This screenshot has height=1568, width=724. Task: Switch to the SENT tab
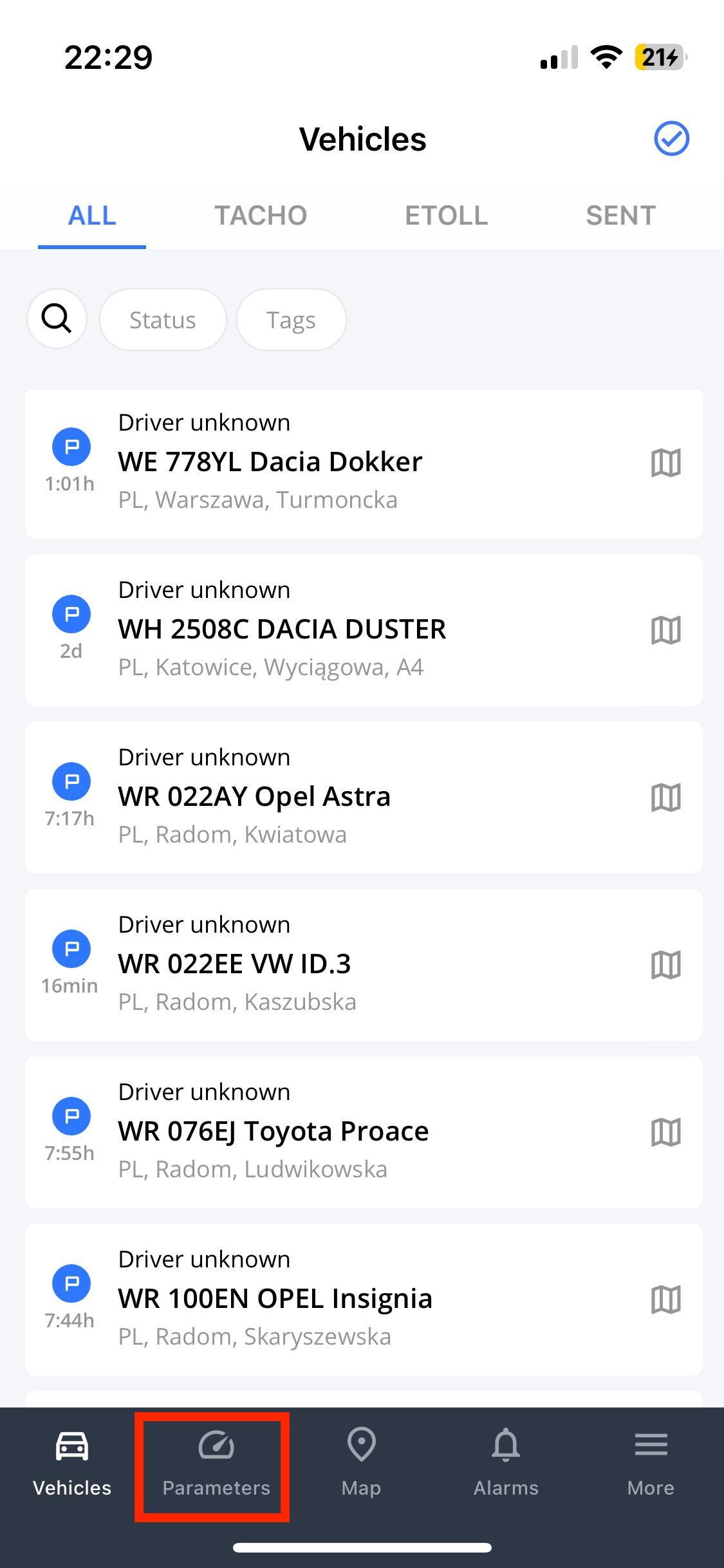point(621,216)
